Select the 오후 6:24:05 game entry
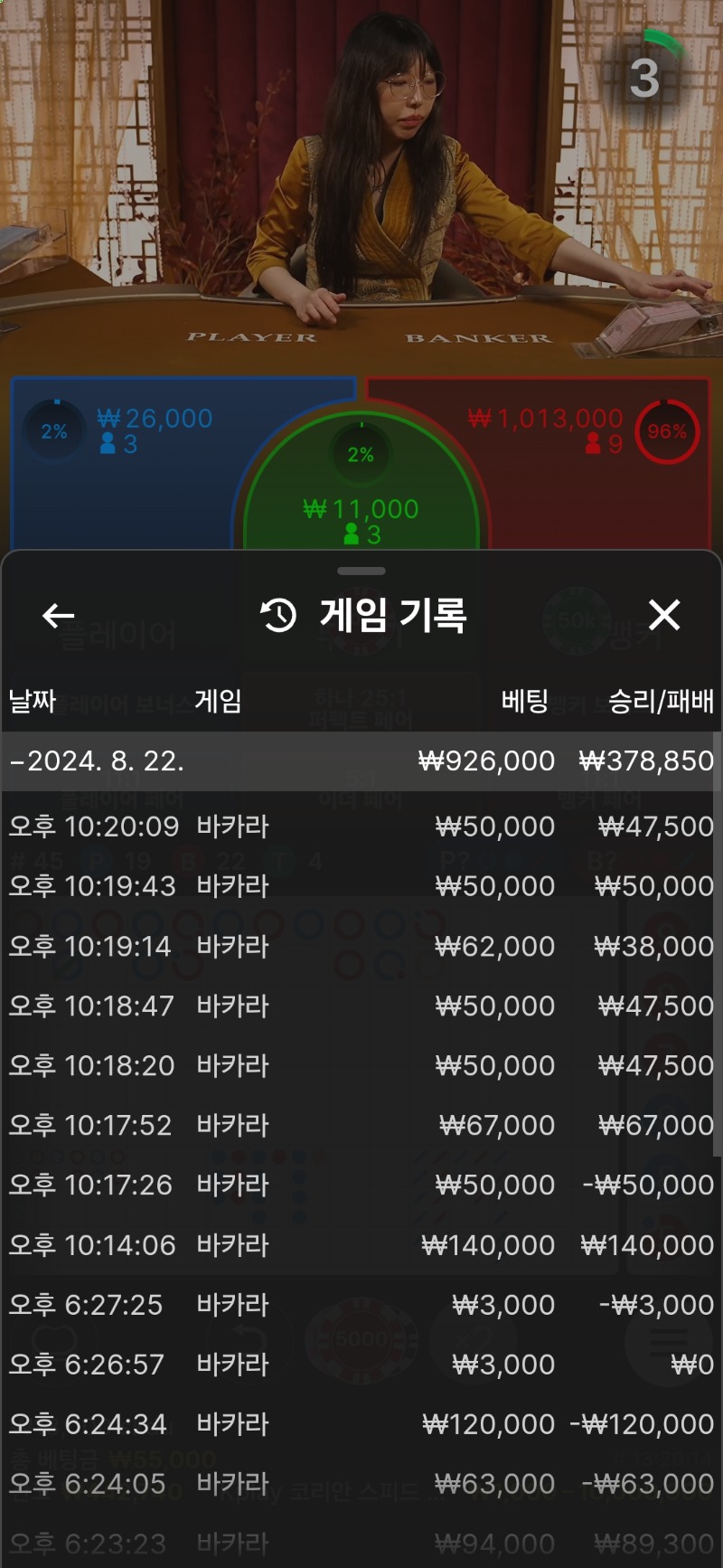 [x=360, y=1484]
